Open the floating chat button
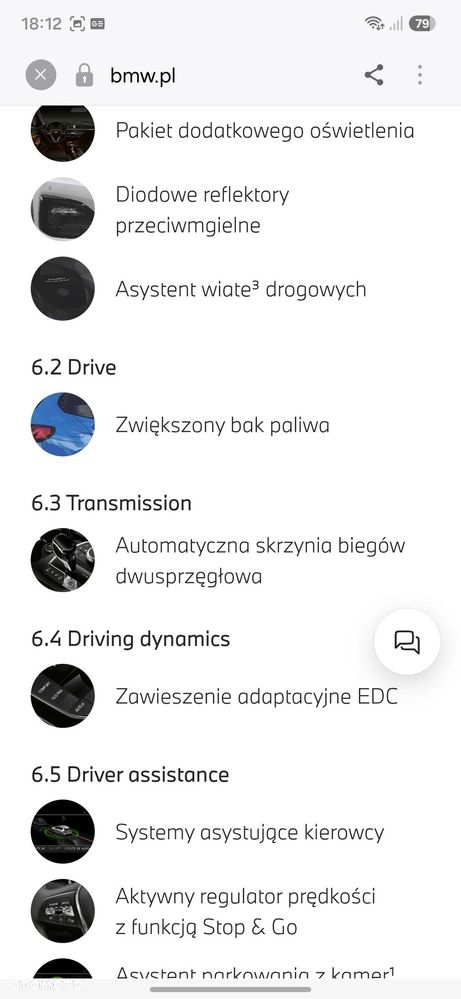461x999 pixels. pyautogui.click(x=407, y=642)
